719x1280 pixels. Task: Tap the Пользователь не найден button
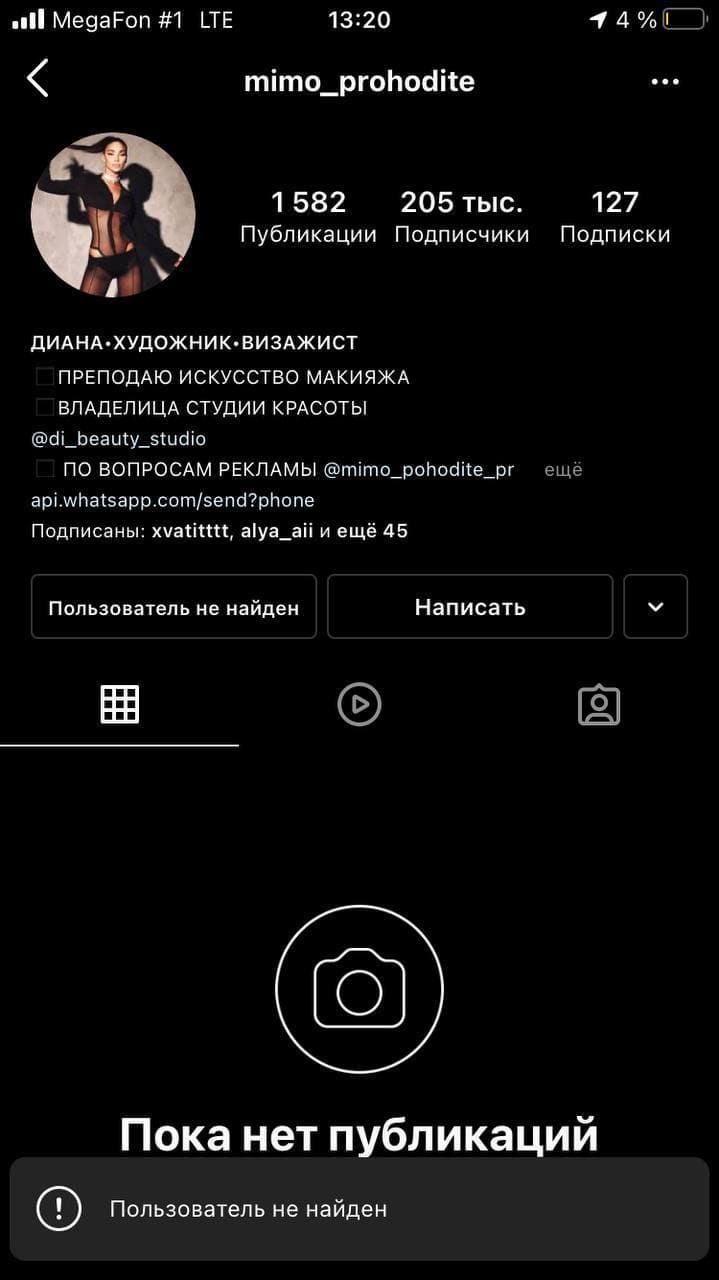click(x=174, y=607)
